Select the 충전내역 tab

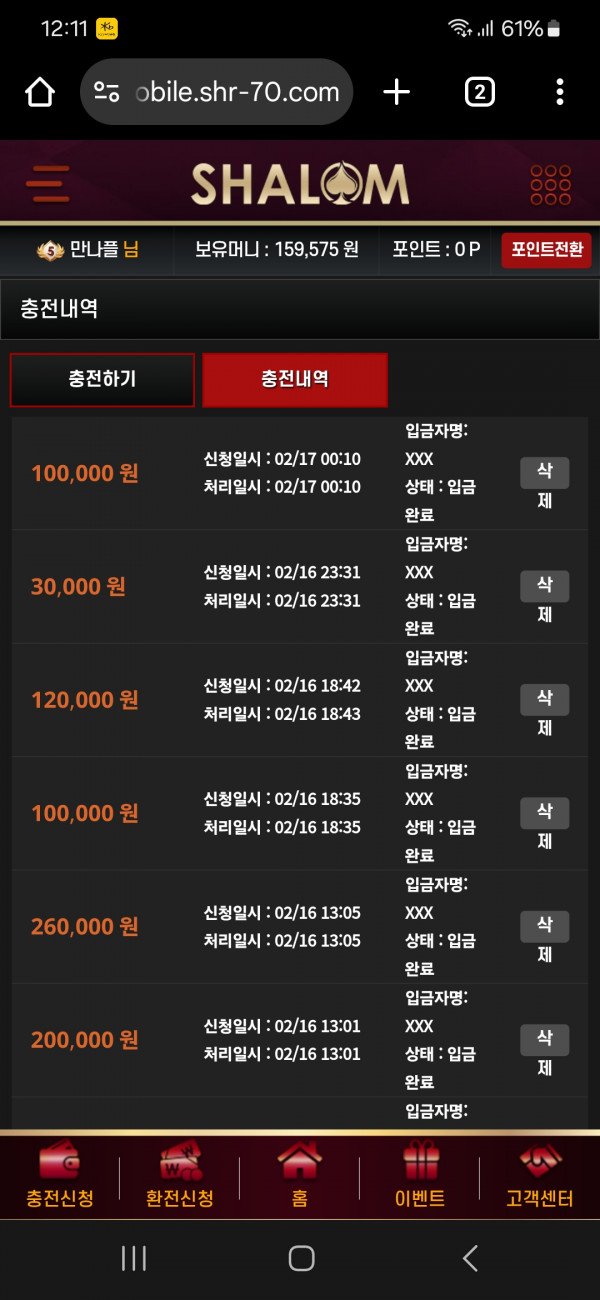coord(295,380)
